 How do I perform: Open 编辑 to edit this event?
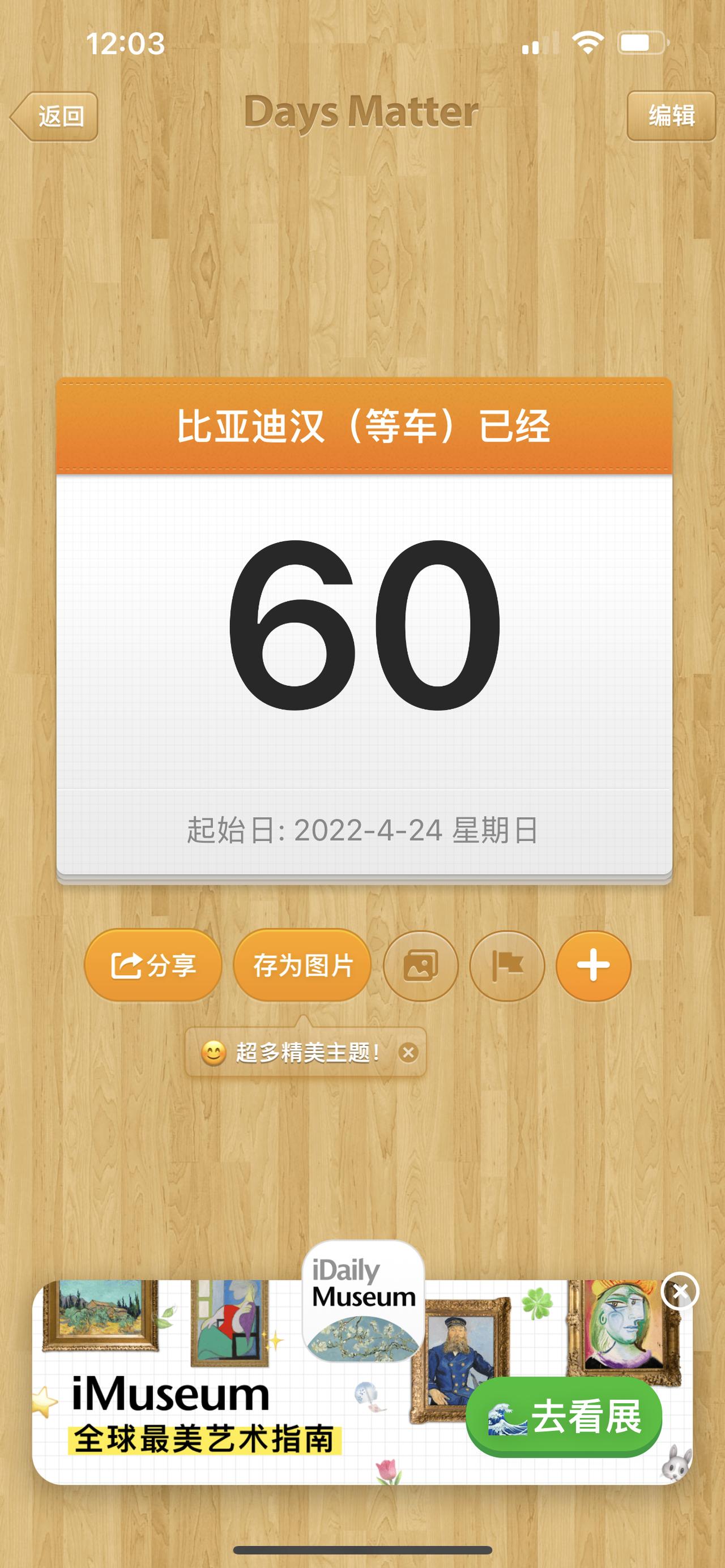pyautogui.click(x=671, y=116)
